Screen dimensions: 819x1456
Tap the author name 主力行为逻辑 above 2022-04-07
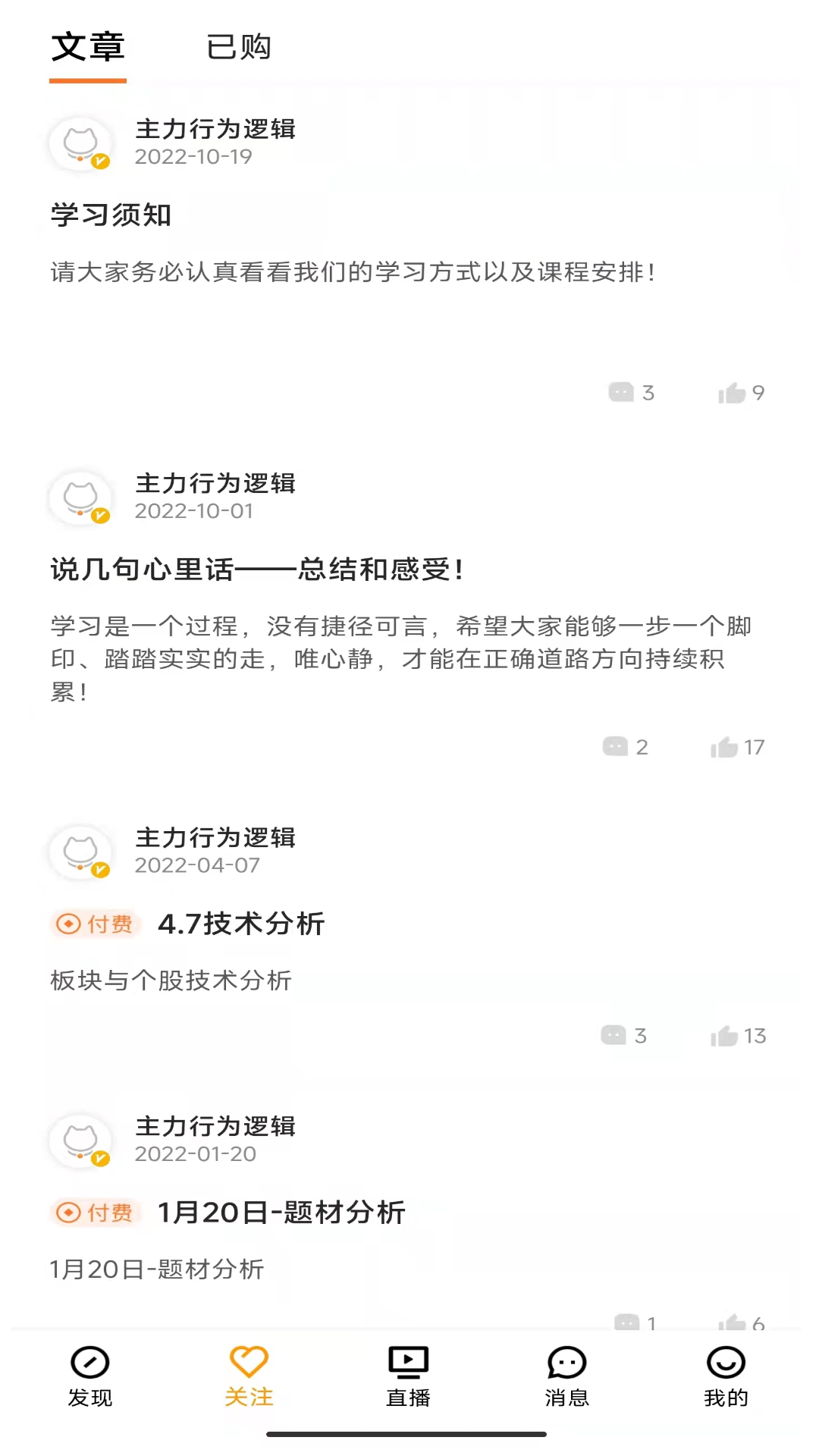(215, 838)
